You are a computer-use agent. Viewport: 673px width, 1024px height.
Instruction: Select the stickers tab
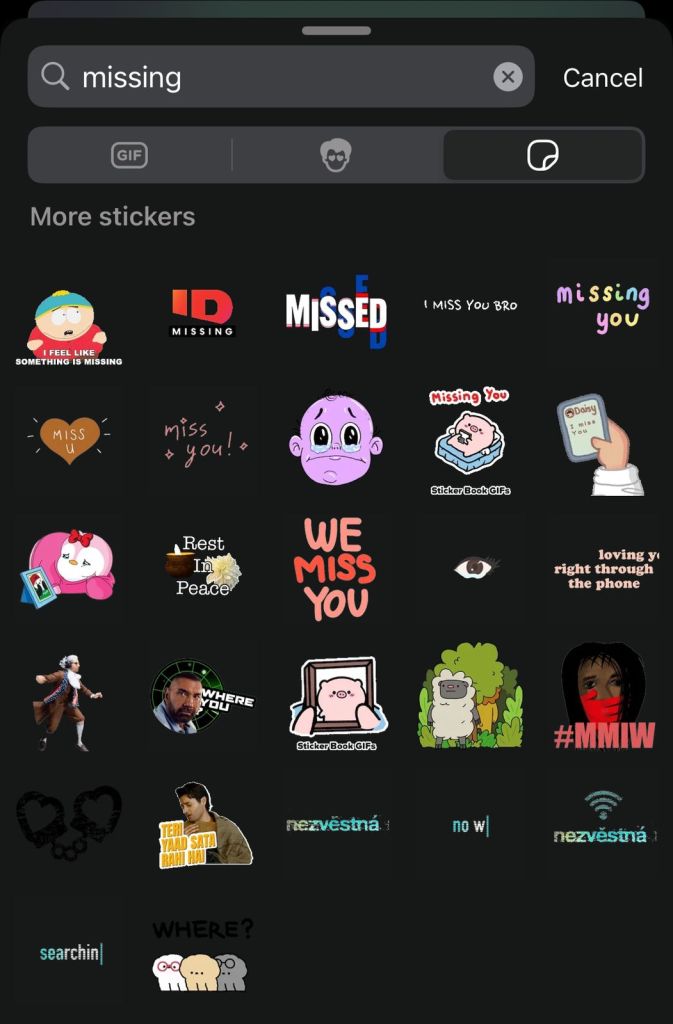point(542,155)
